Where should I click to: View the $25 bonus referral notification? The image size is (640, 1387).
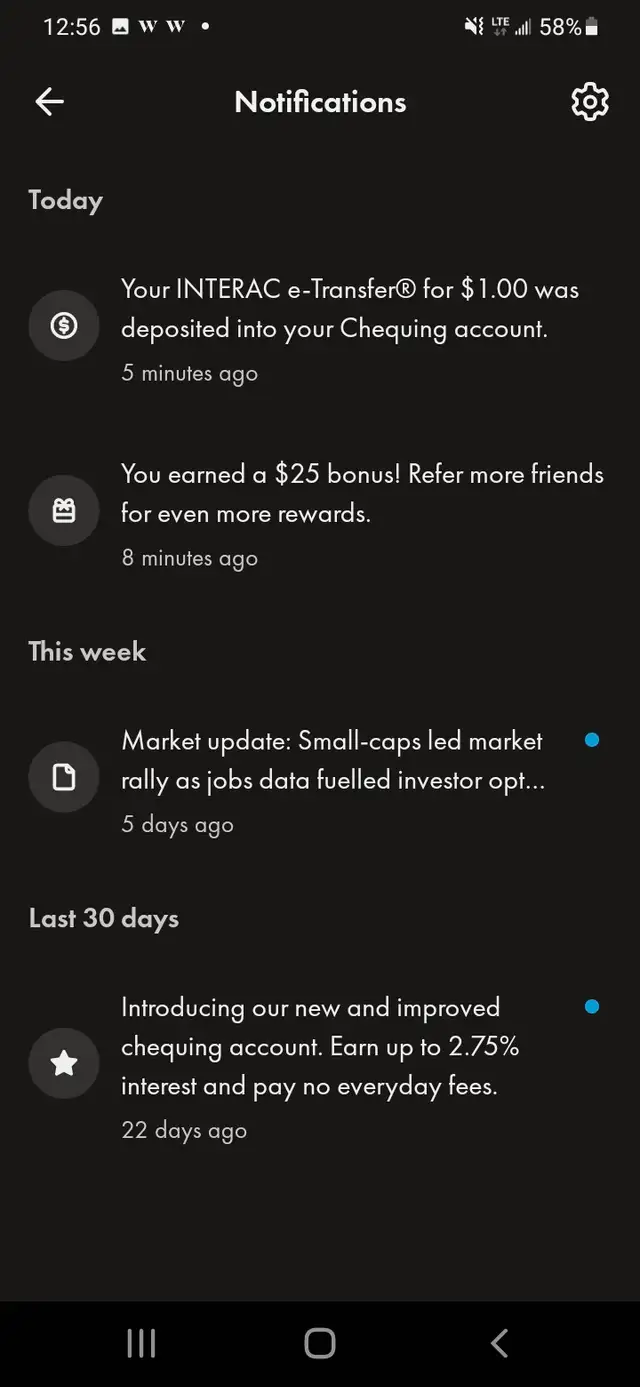click(320, 513)
